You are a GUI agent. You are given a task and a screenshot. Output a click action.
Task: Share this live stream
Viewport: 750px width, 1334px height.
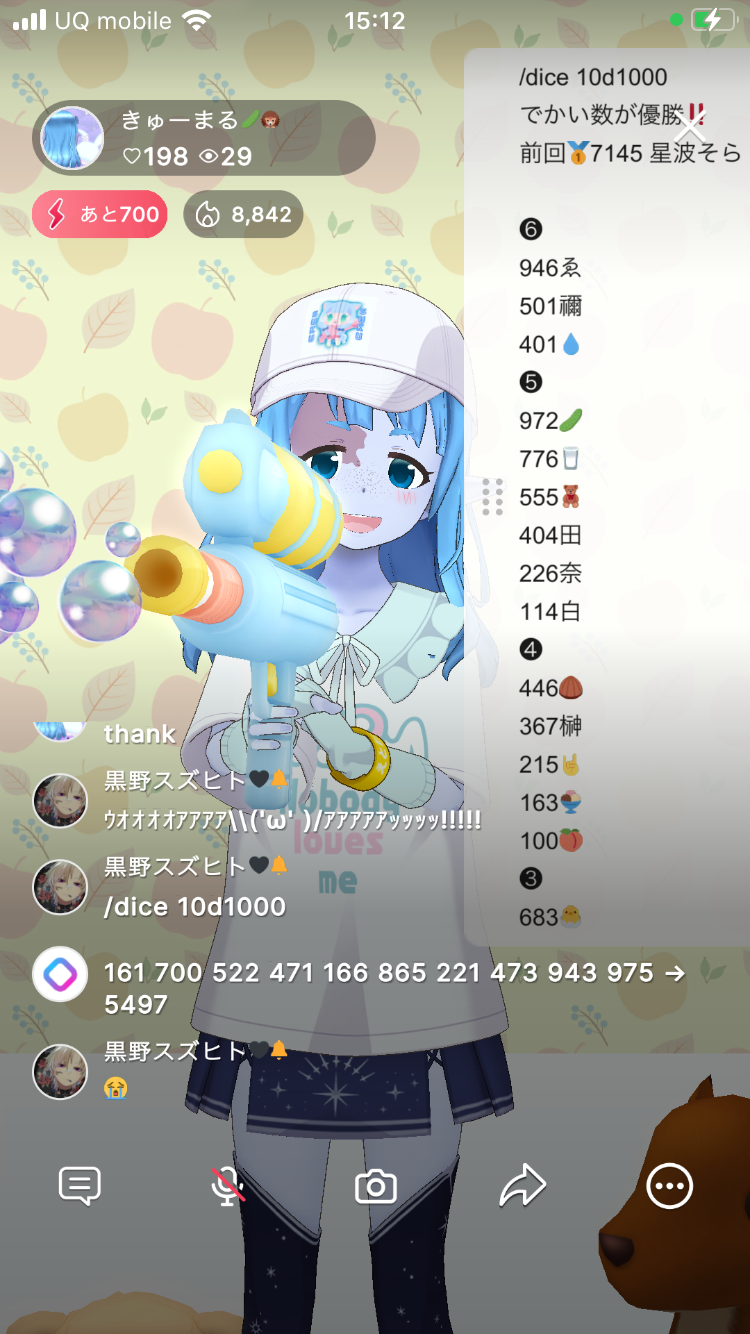522,1186
